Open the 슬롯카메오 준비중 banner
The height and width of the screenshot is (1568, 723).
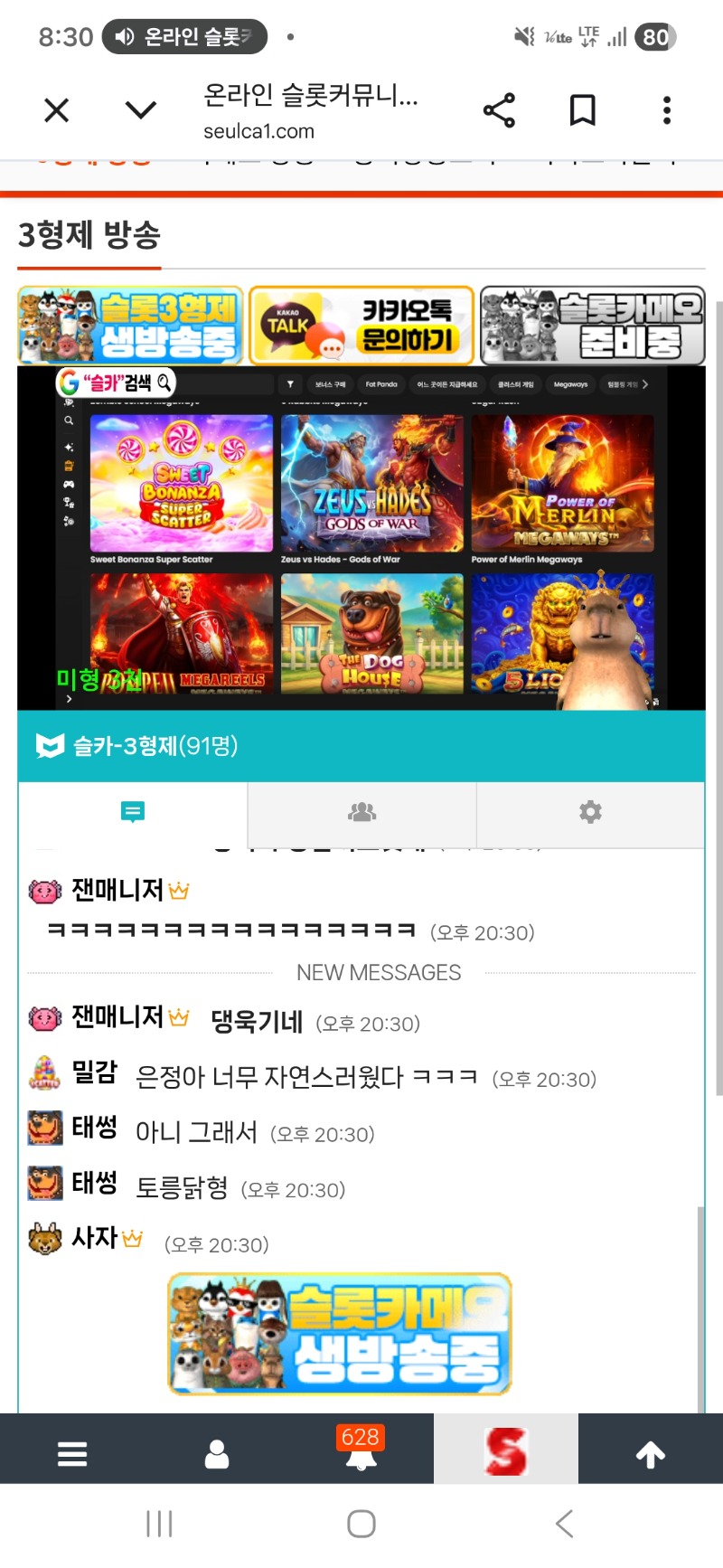[592, 326]
